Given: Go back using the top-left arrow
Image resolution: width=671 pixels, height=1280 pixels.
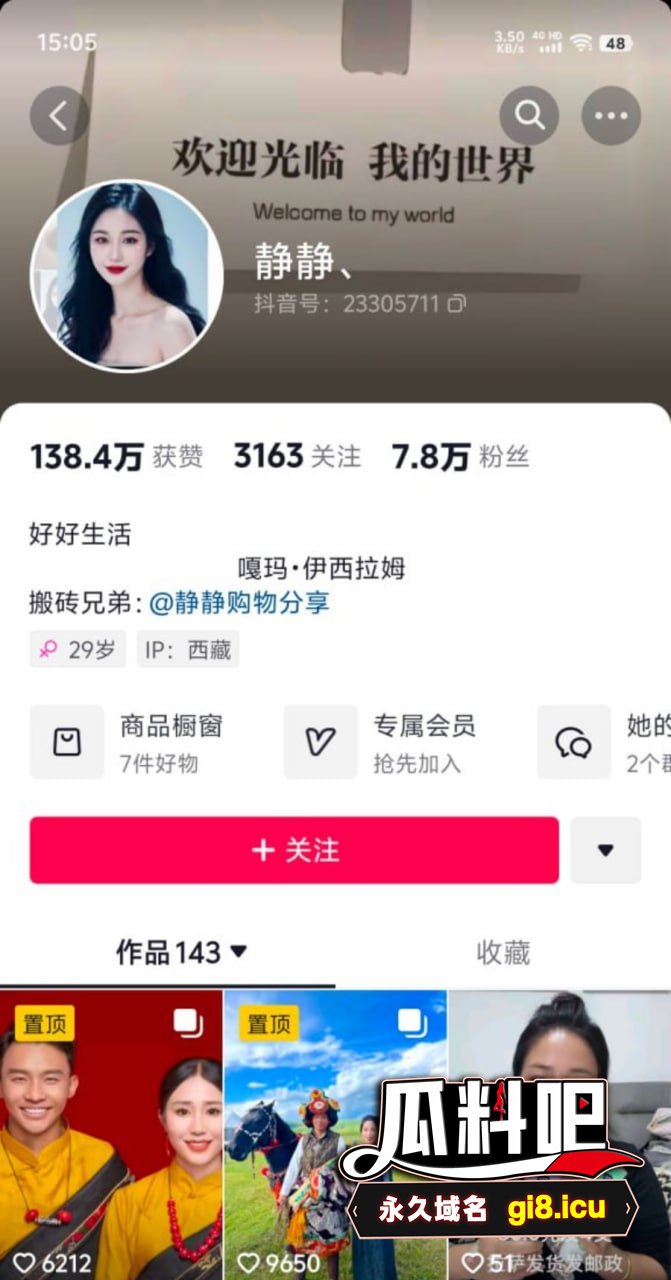Looking at the screenshot, I should (x=59, y=116).
